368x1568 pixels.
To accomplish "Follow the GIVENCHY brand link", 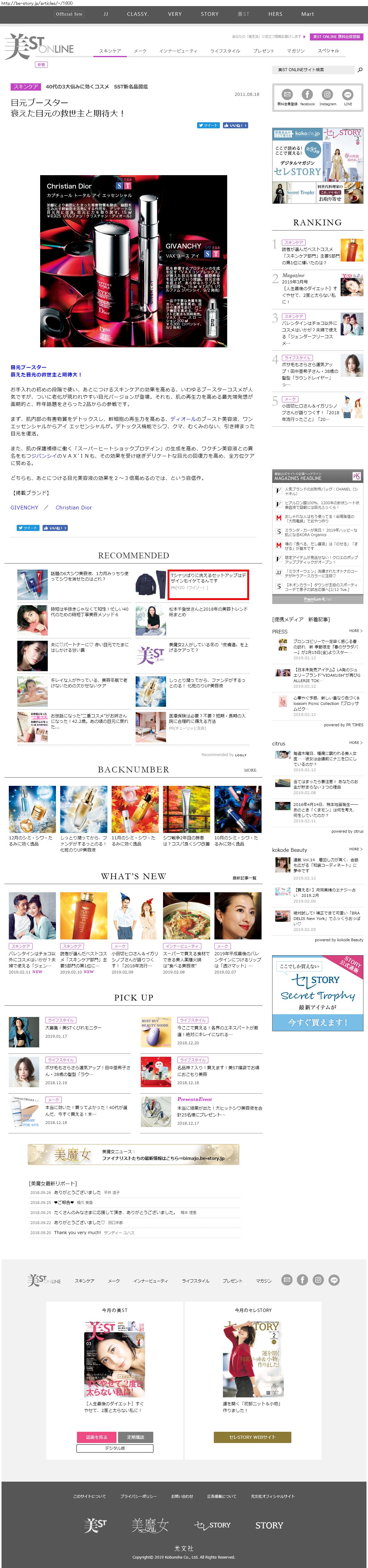I will 24,508.
